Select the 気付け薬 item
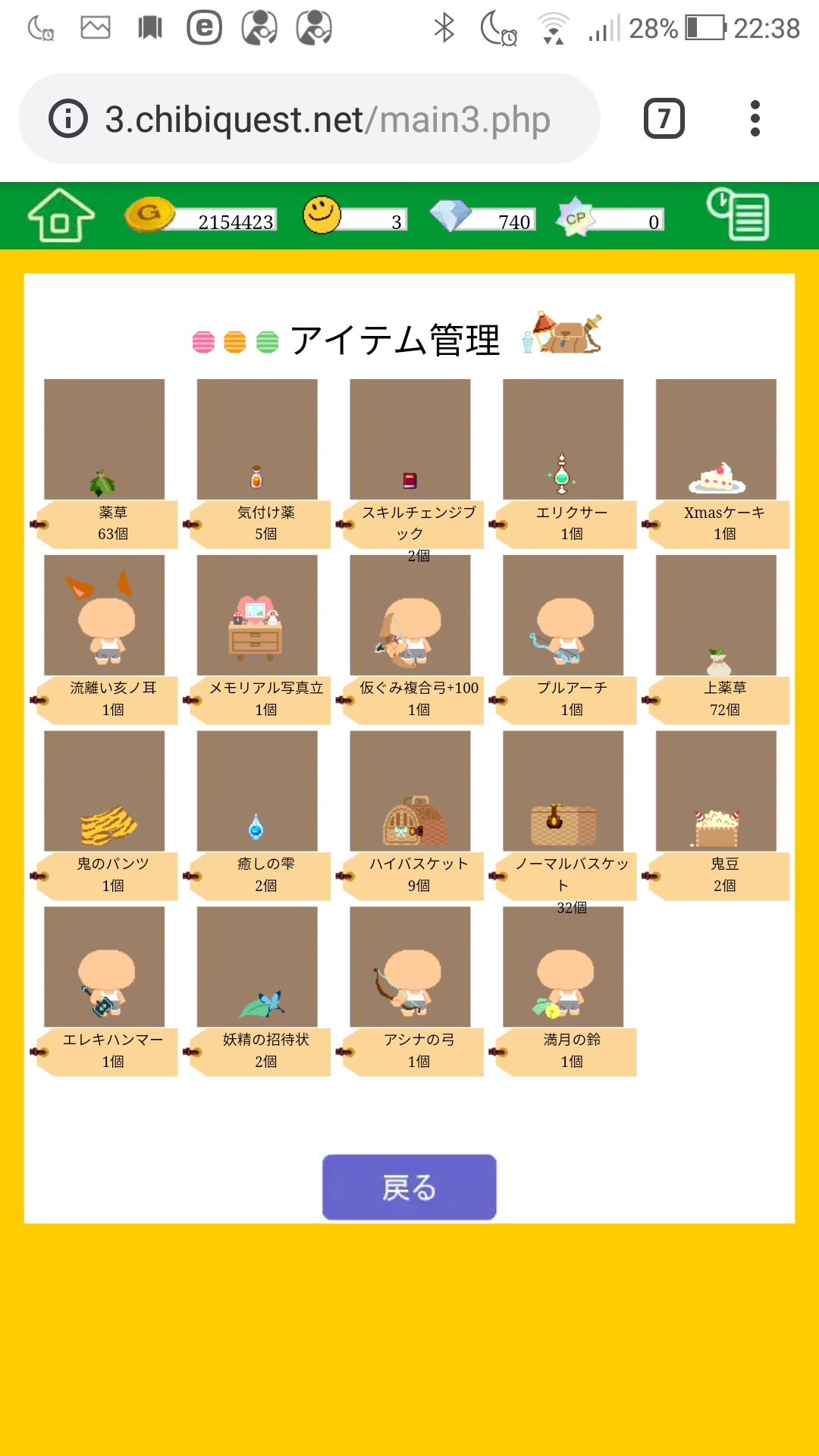This screenshot has width=819, height=1456. click(x=257, y=440)
